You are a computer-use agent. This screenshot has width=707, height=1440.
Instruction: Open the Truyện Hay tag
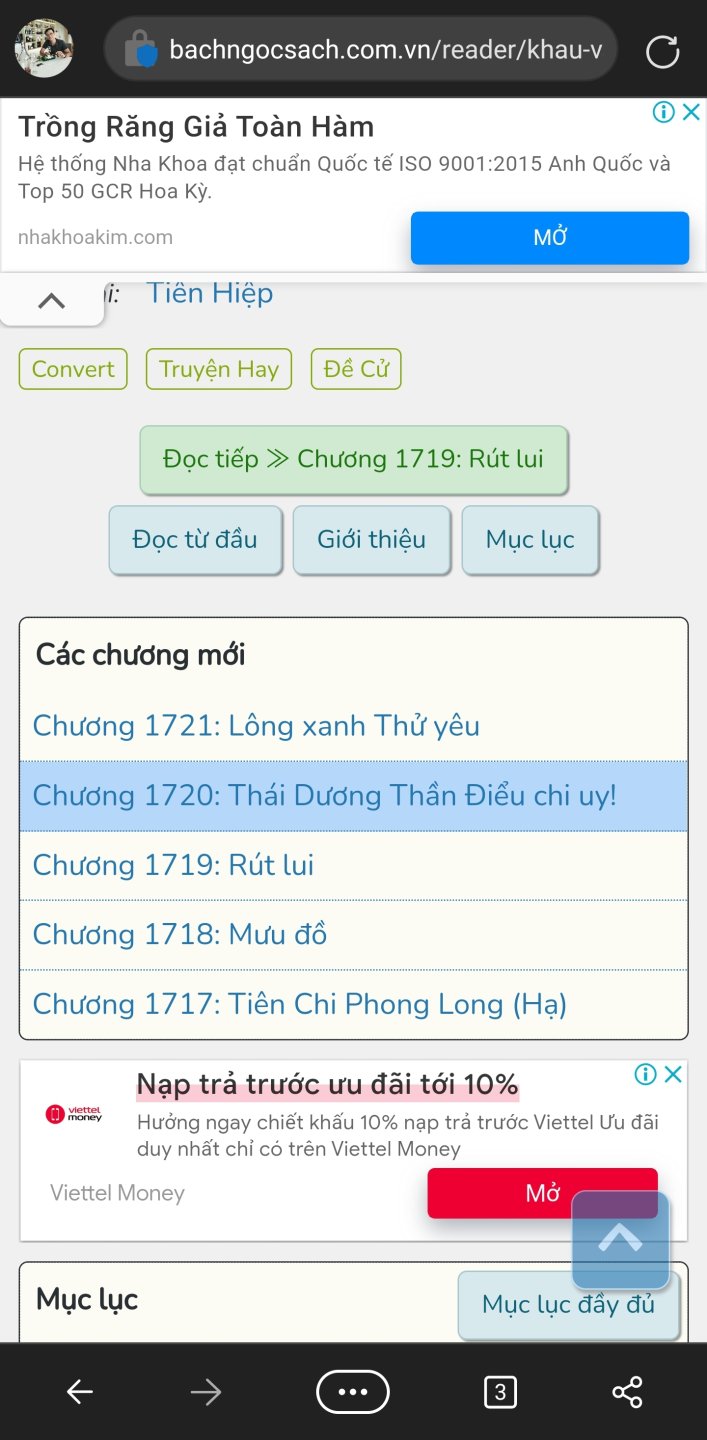click(x=219, y=369)
